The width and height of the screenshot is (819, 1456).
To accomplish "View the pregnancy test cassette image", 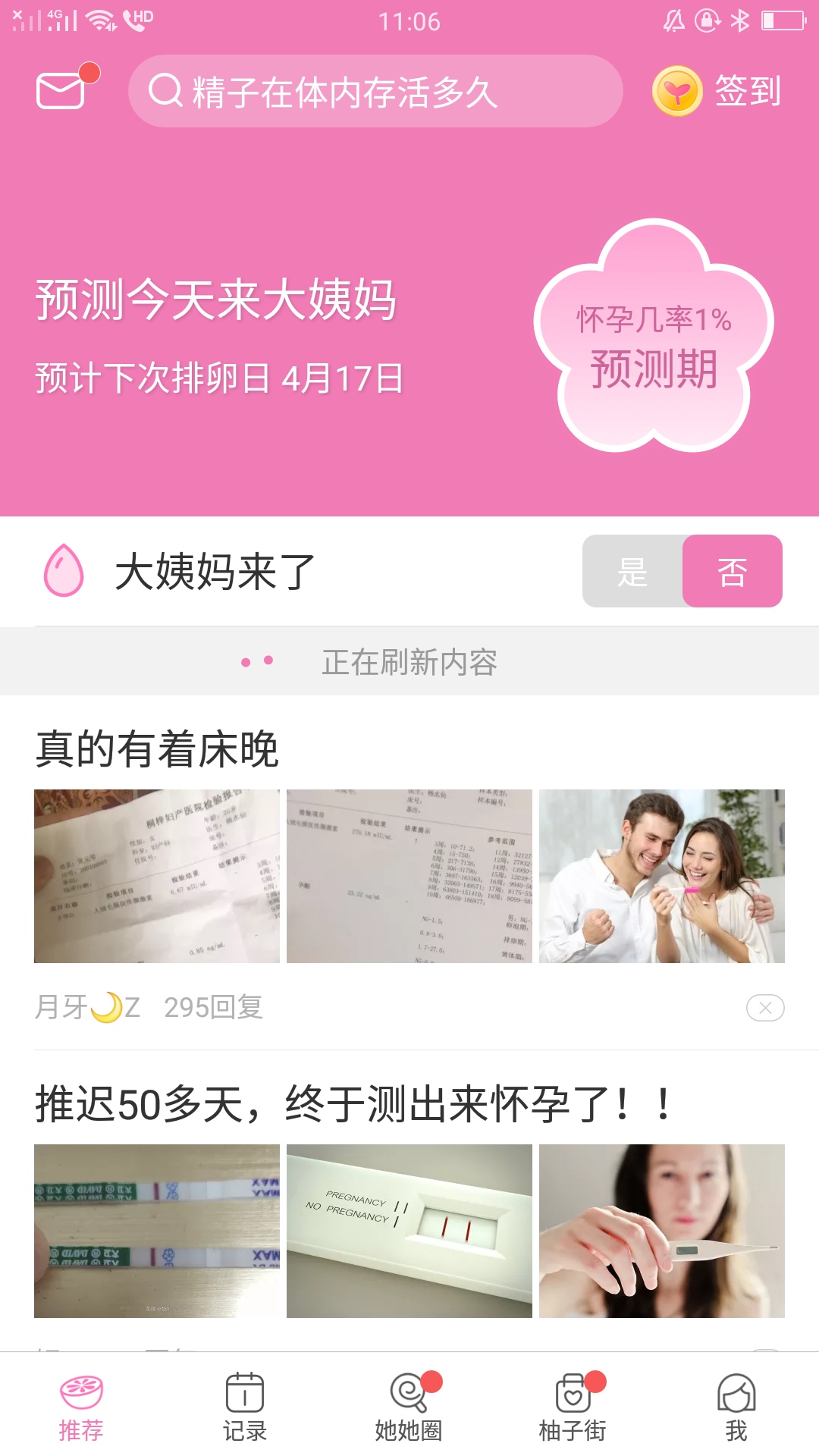I will [409, 1231].
